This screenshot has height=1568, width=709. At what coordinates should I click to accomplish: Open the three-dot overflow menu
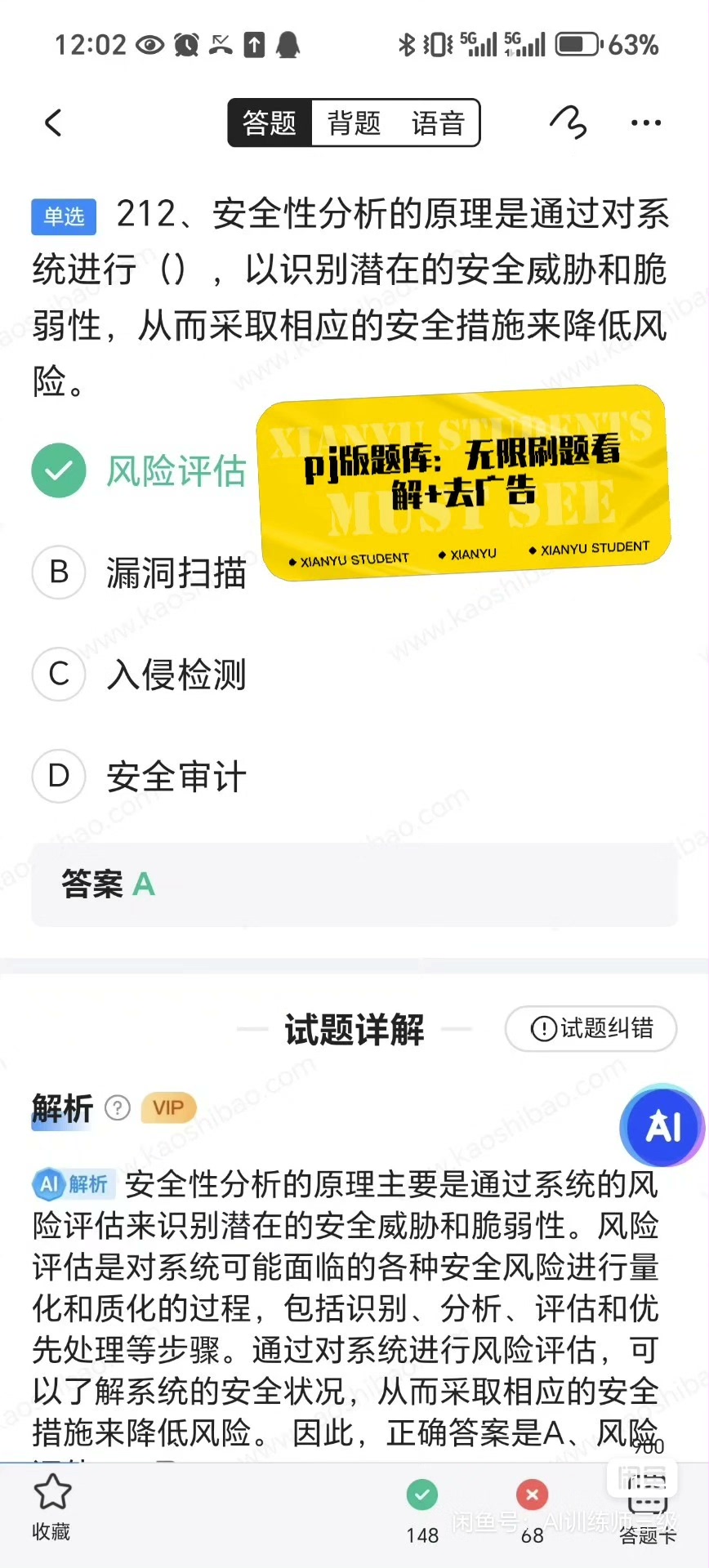point(646,123)
